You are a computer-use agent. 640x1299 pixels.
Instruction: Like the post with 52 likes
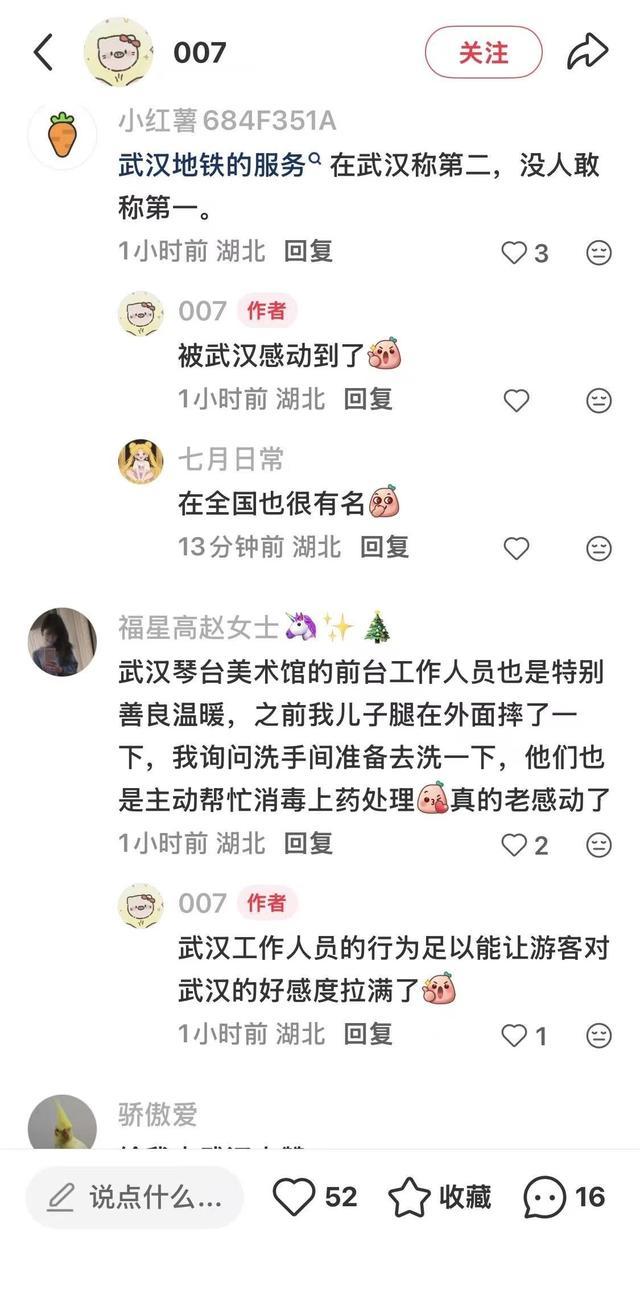click(315, 1197)
